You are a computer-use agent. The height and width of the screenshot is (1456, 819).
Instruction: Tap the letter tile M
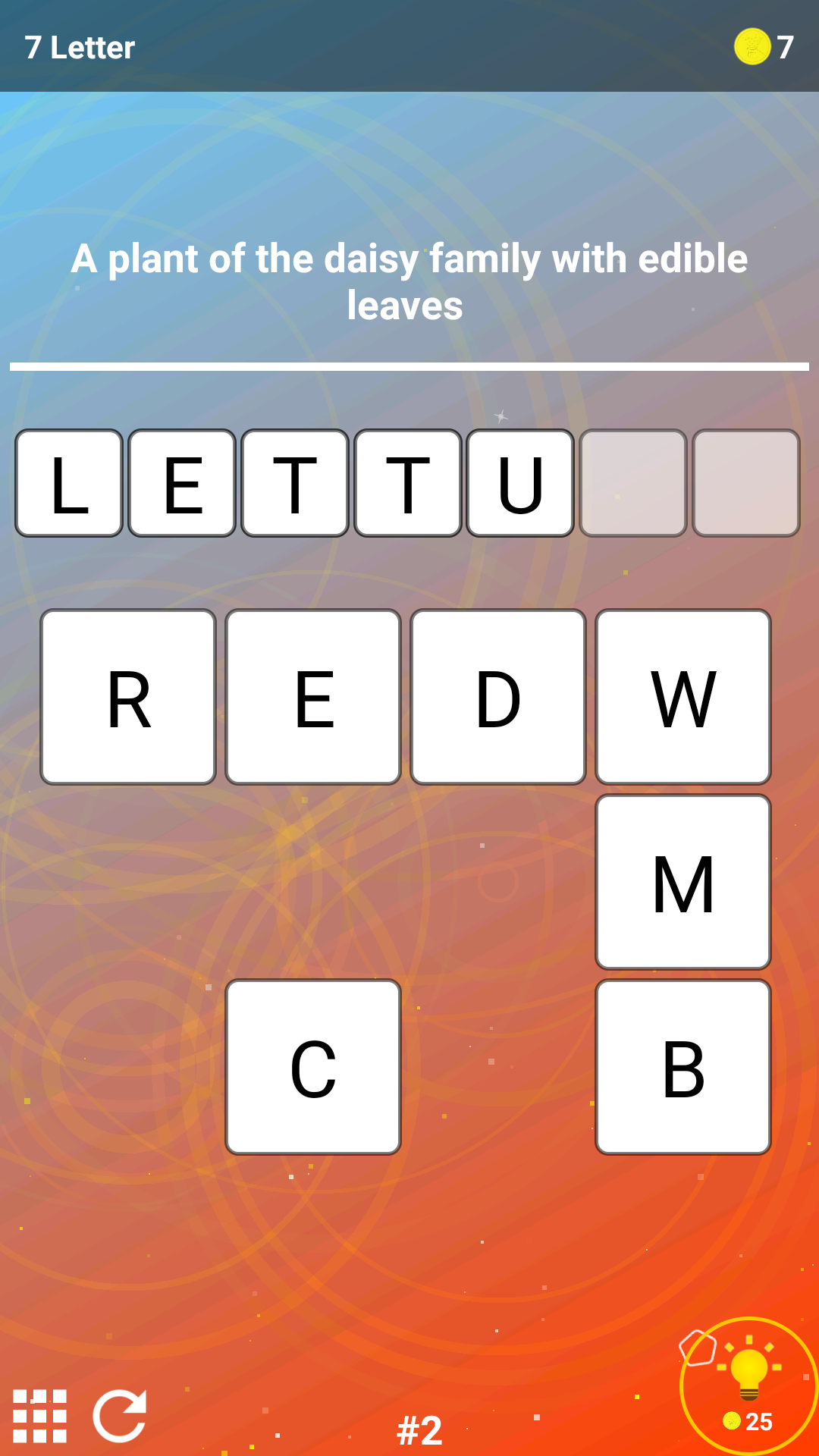(x=683, y=882)
